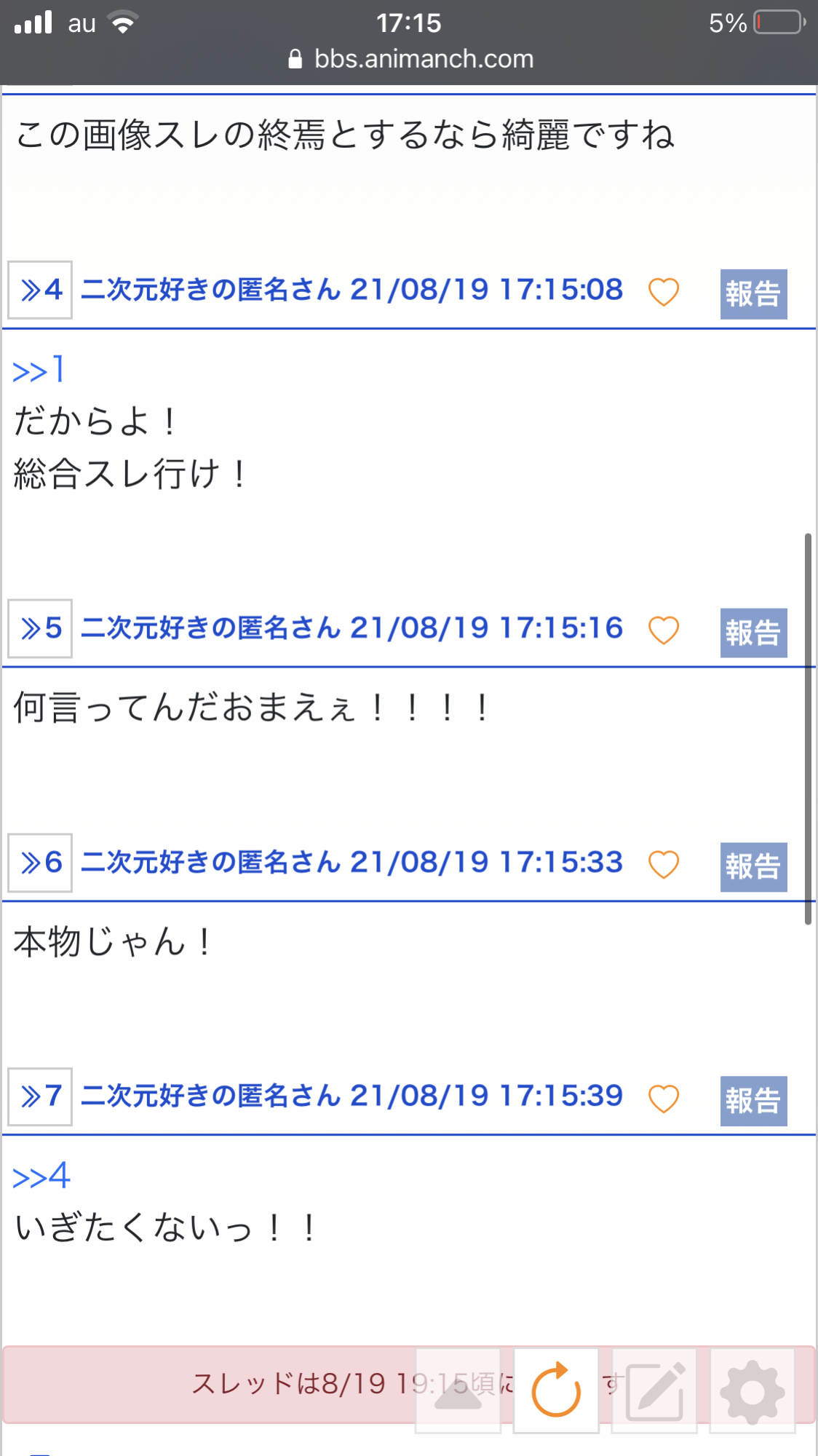Open the >>4 reply anchor link
818x1456 pixels.
(x=41, y=1176)
